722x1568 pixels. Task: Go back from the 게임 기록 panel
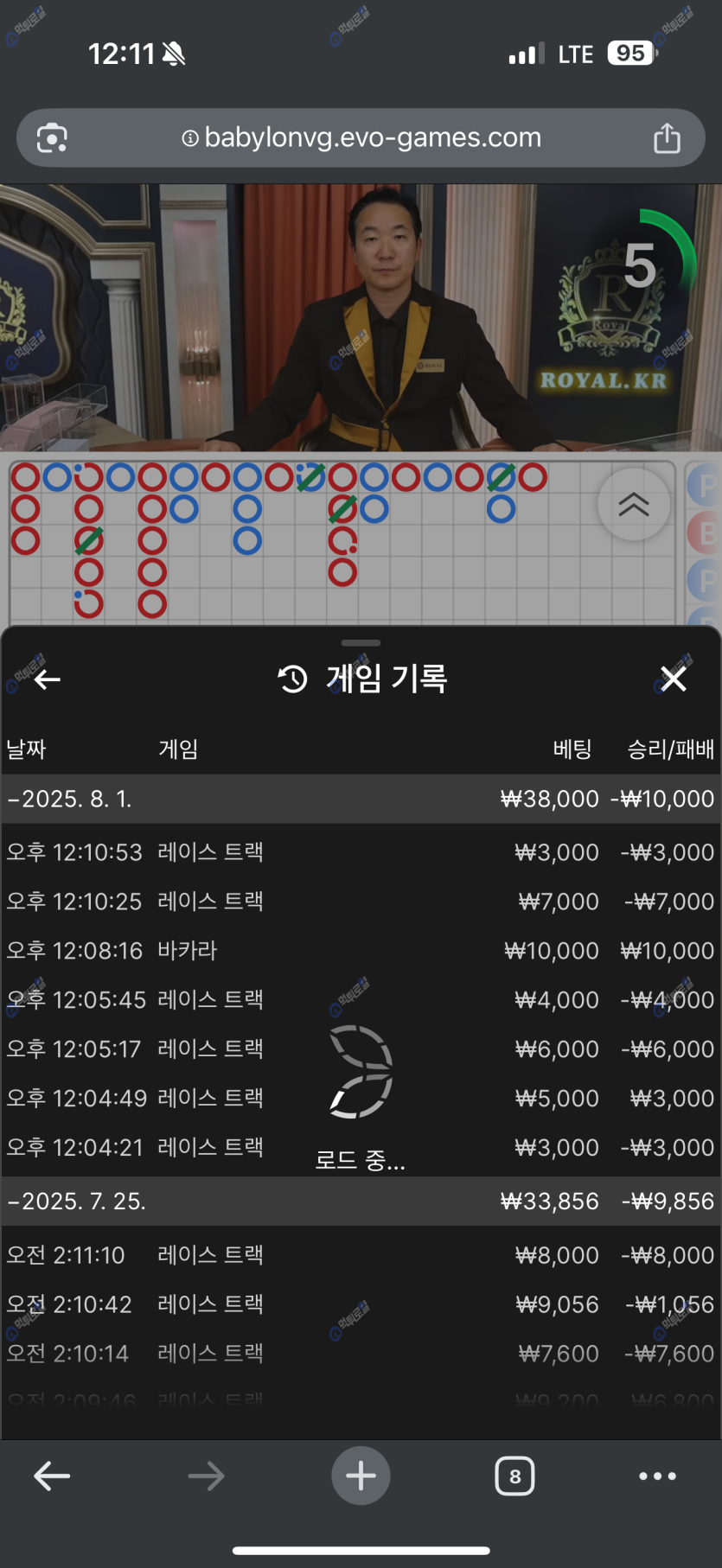(48, 679)
